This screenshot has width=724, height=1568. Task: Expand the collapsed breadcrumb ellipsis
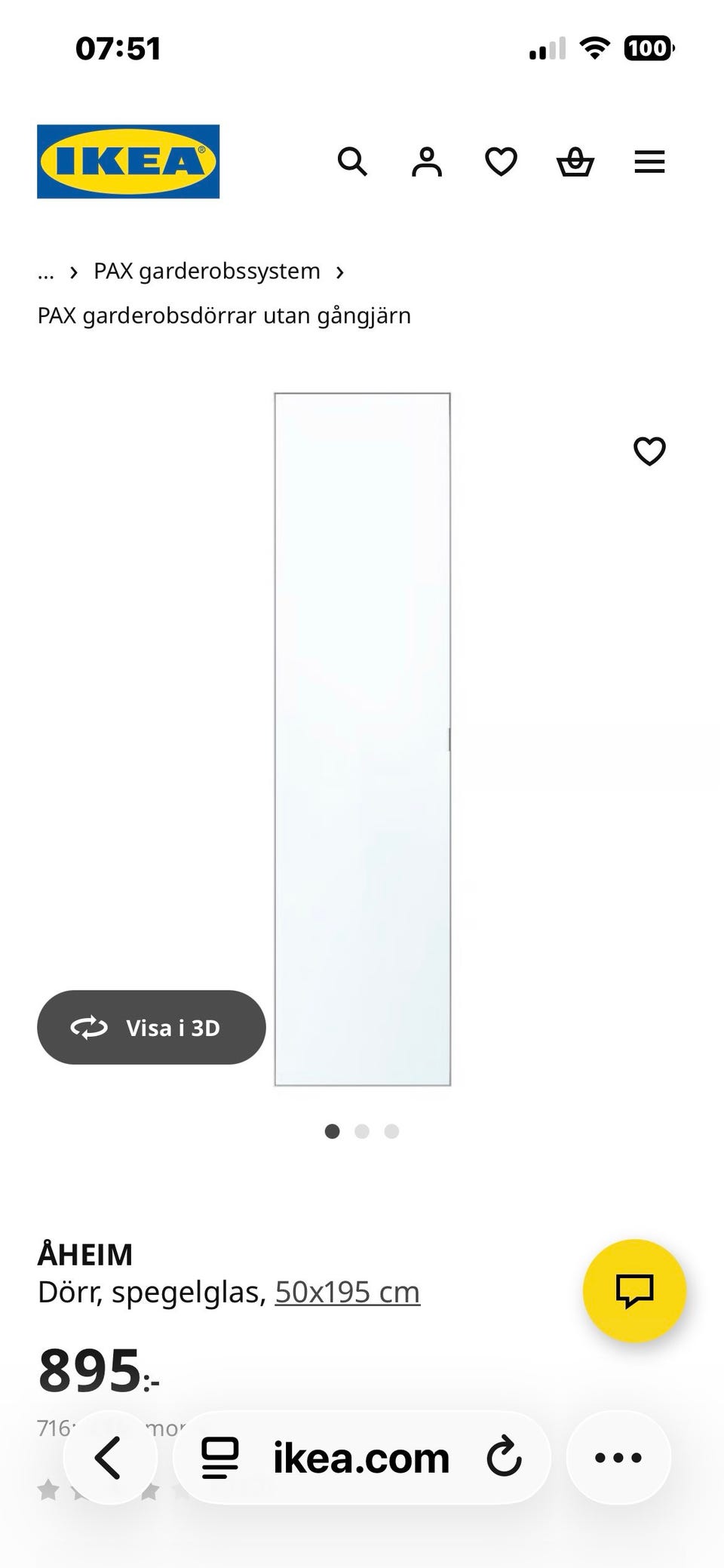point(46,272)
